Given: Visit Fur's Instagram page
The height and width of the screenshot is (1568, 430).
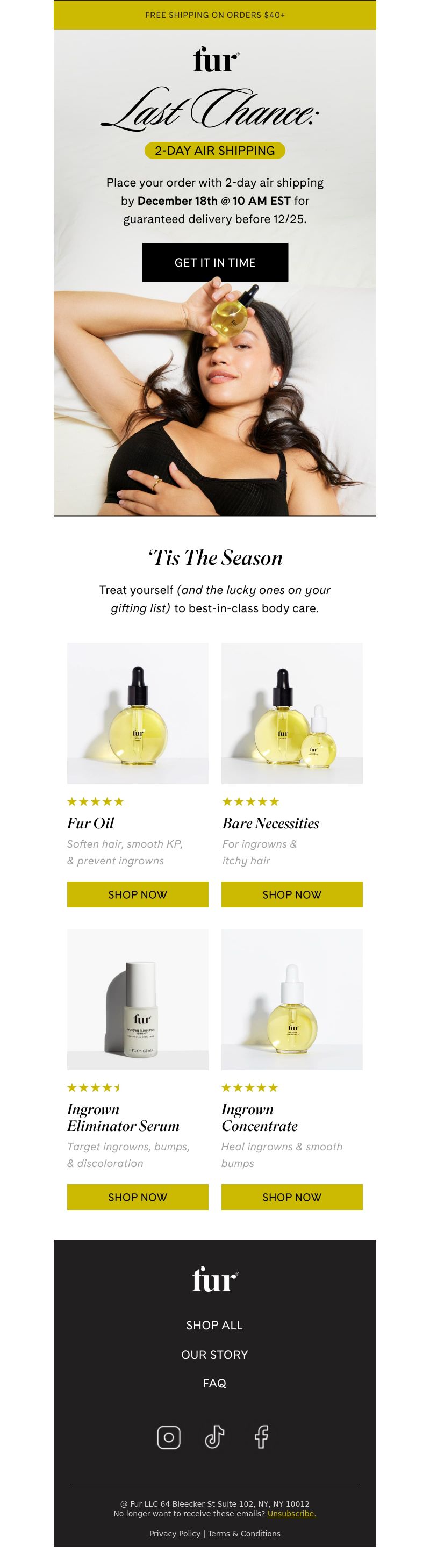Looking at the screenshot, I should [x=169, y=1437].
